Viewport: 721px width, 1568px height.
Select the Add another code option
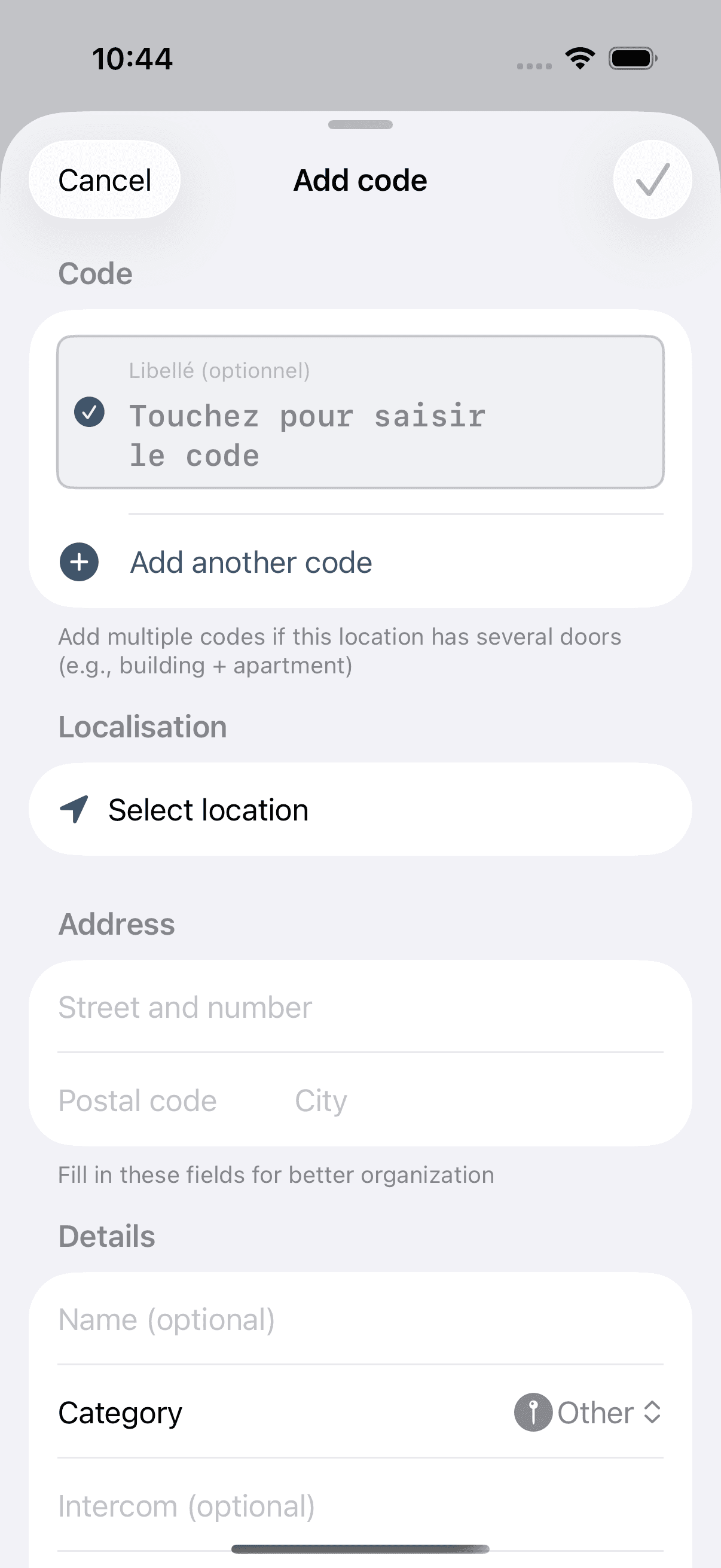tap(250, 562)
